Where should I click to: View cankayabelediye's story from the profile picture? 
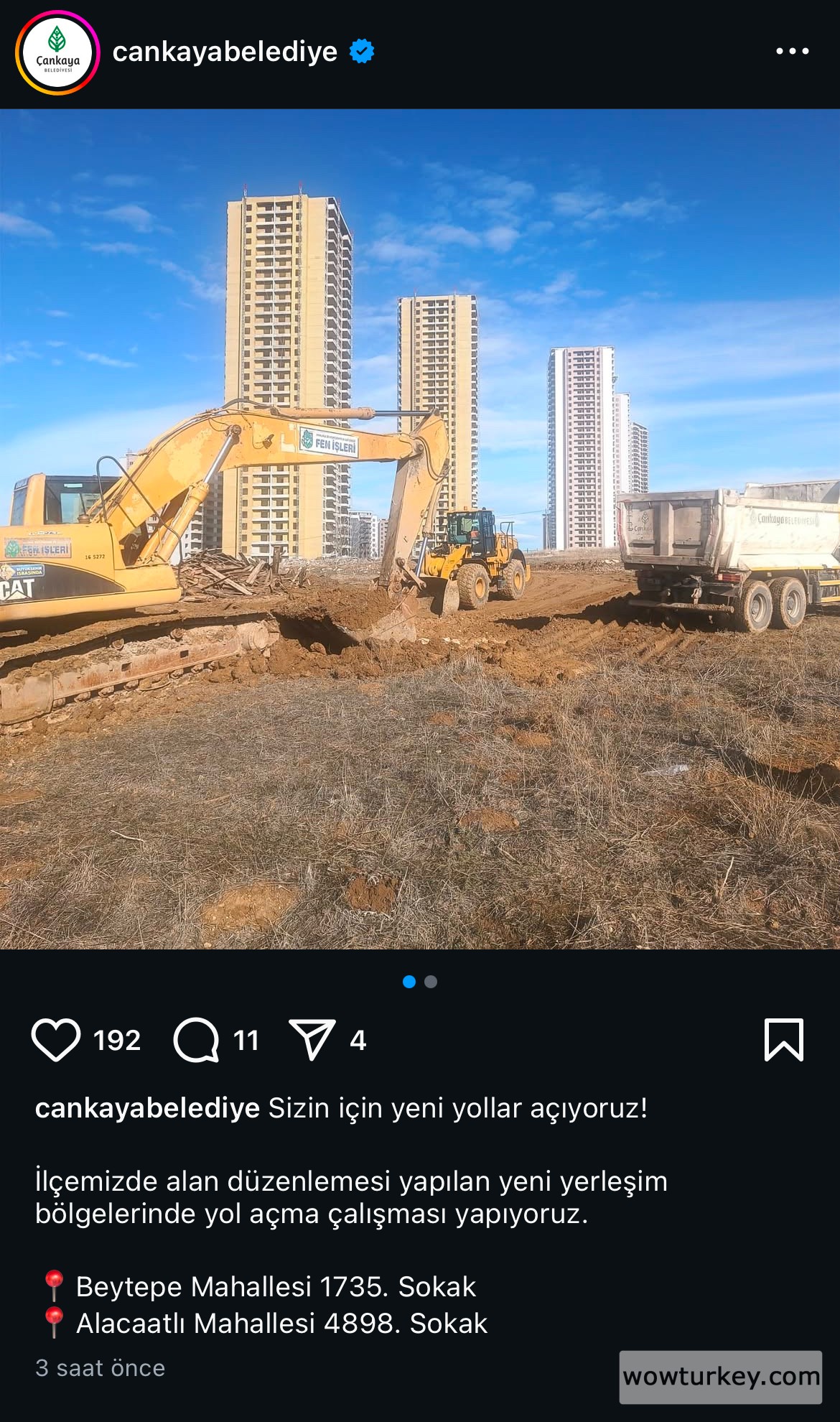point(57,53)
